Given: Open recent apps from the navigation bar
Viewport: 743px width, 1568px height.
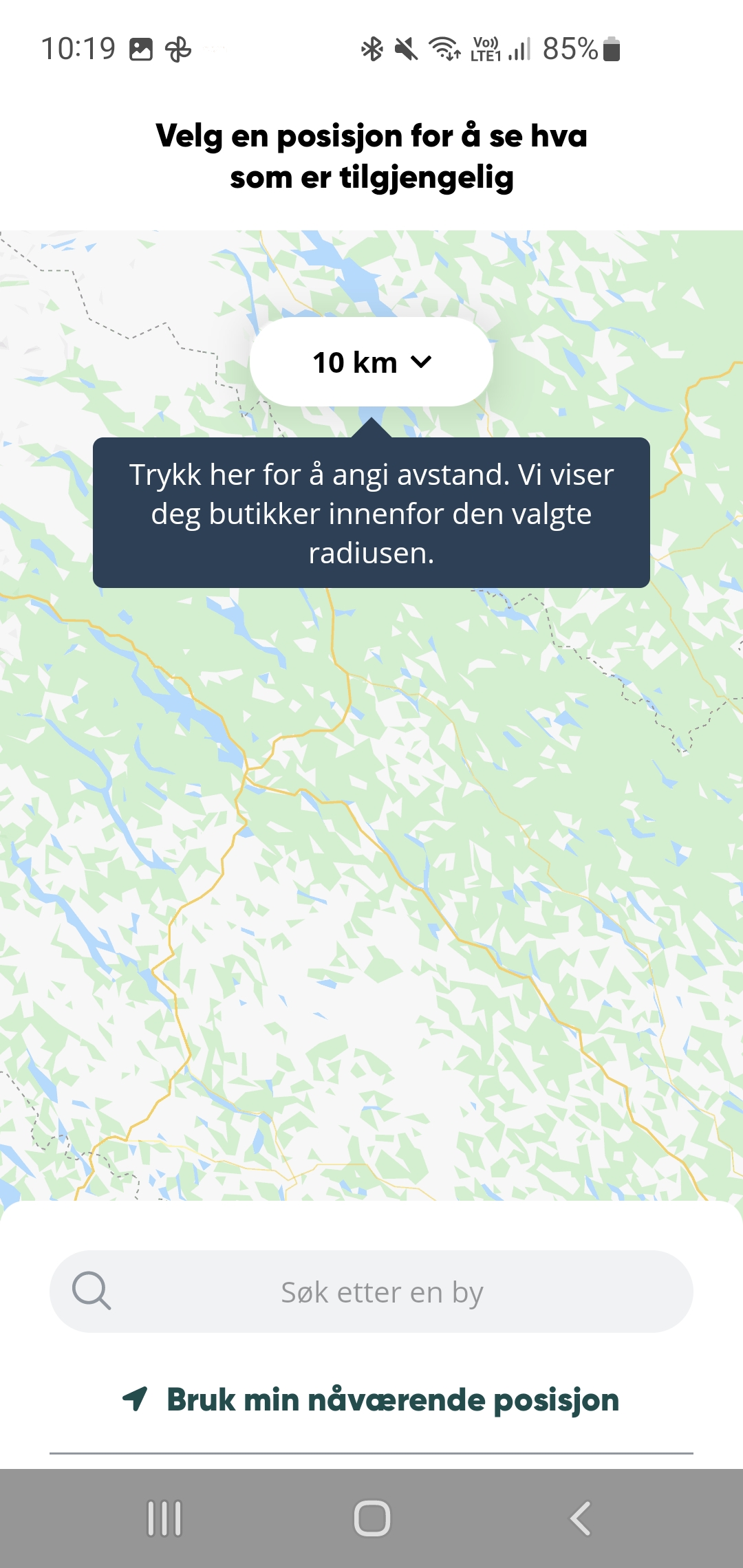Looking at the screenshot, I should point(164,1518).
